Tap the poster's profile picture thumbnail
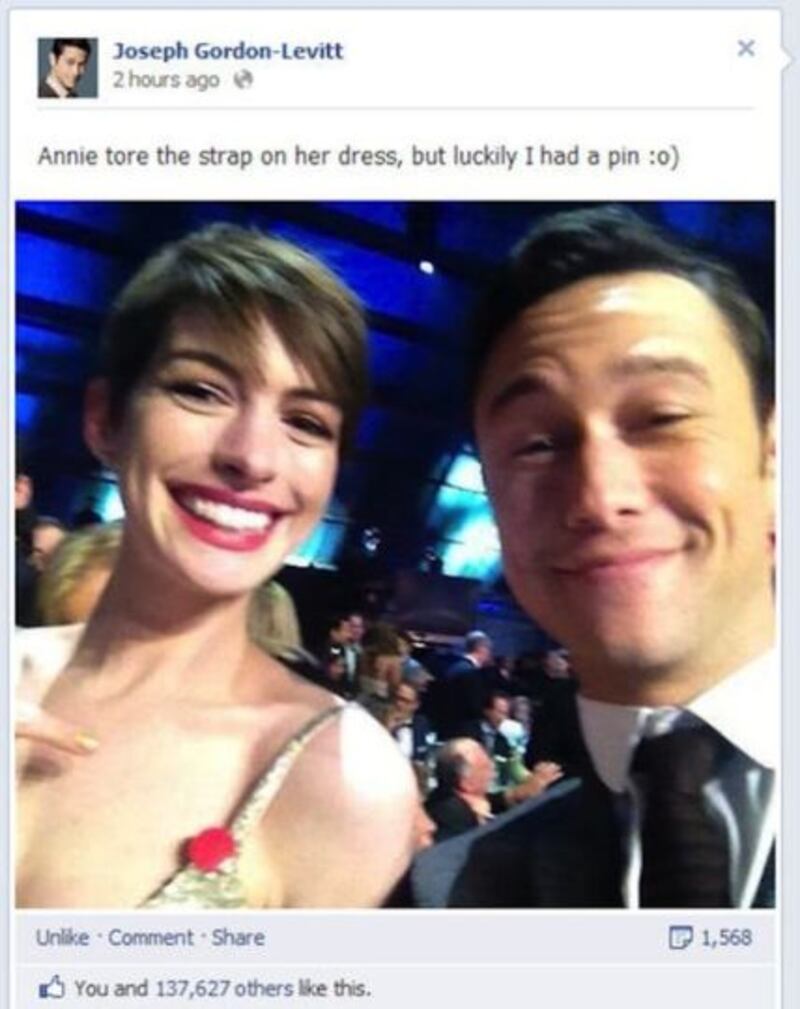Image resolution: width=800 pixels, height=1009 pixels. tap(68, 67)
